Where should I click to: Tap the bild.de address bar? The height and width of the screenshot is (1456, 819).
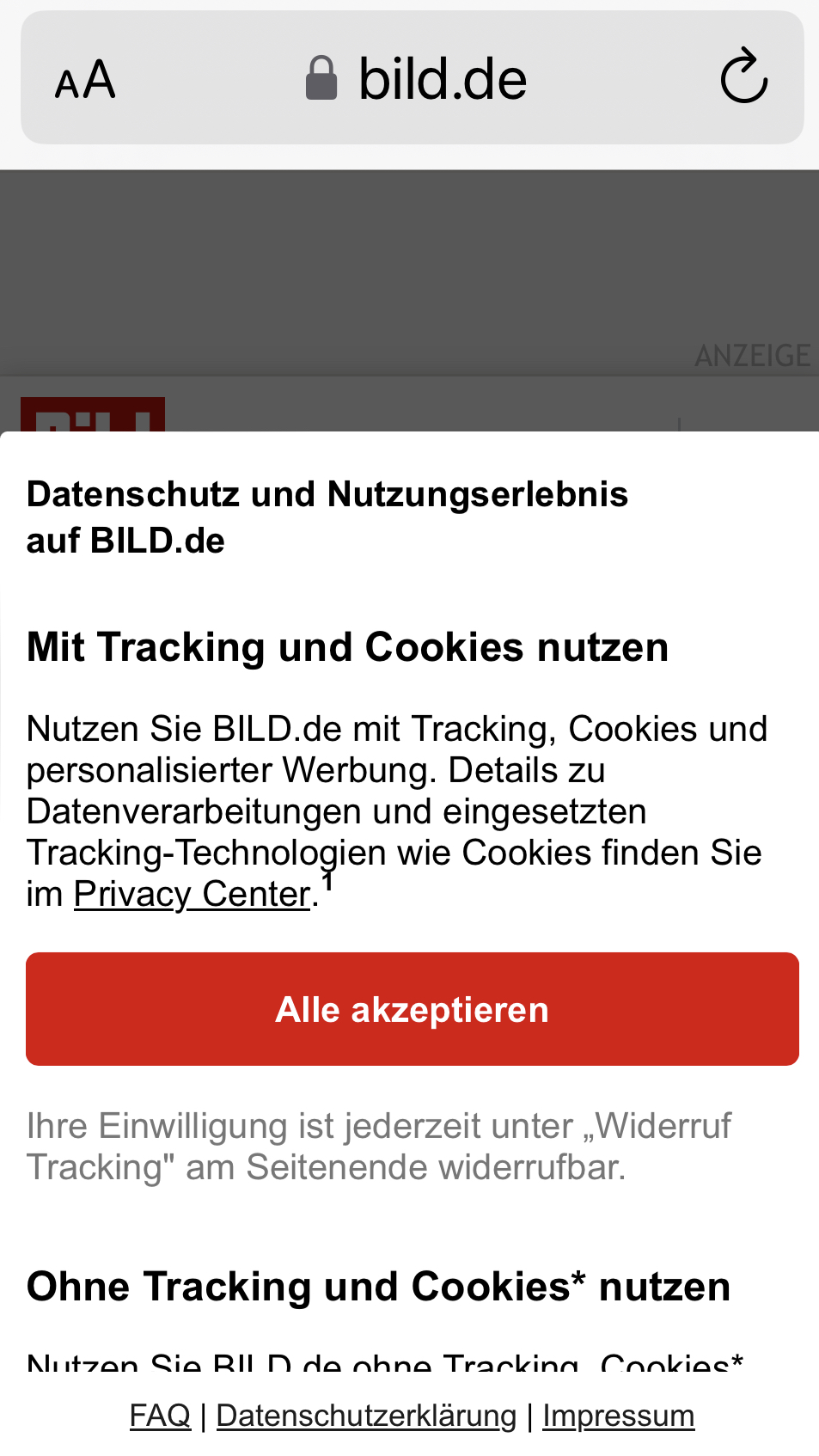pyautogui.click(x=417, y=78)
